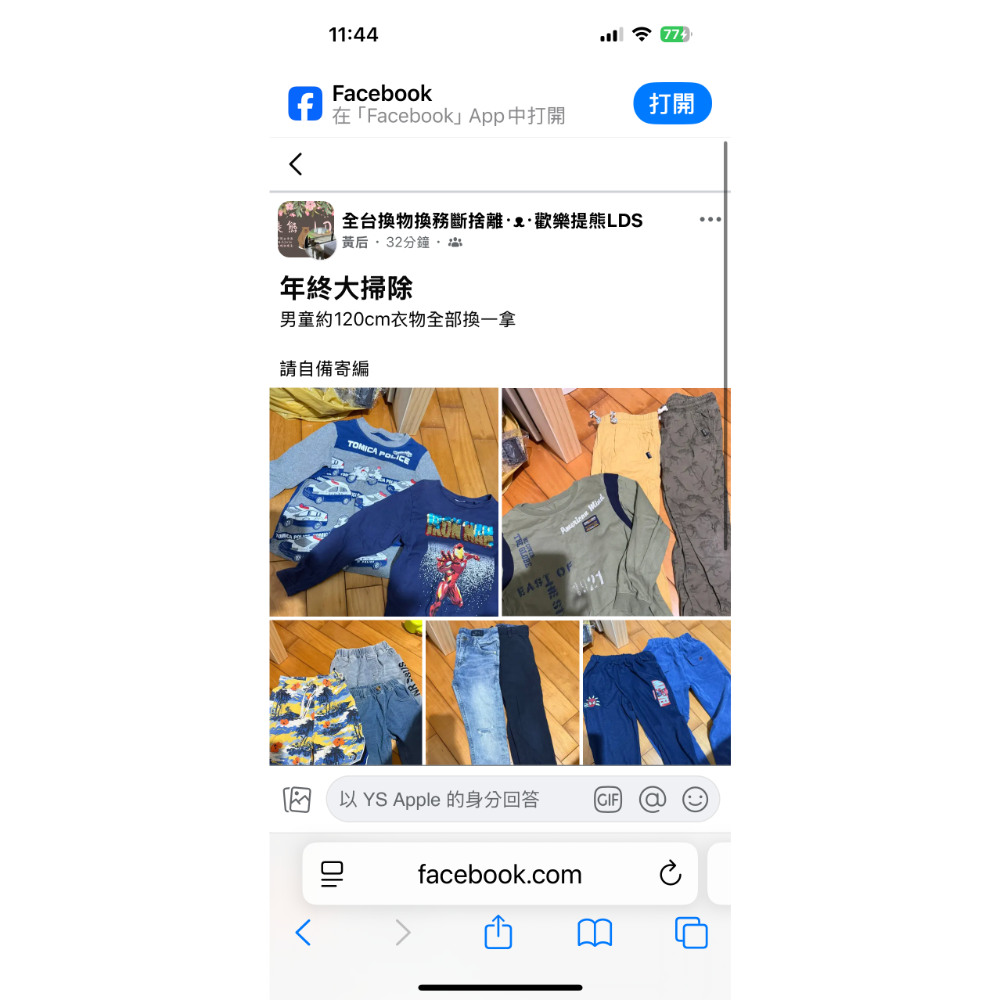Viewport: 1000px width, 1000px height.
Task: Open the green sweatshirt and pants photo
Action: (616, 502)
